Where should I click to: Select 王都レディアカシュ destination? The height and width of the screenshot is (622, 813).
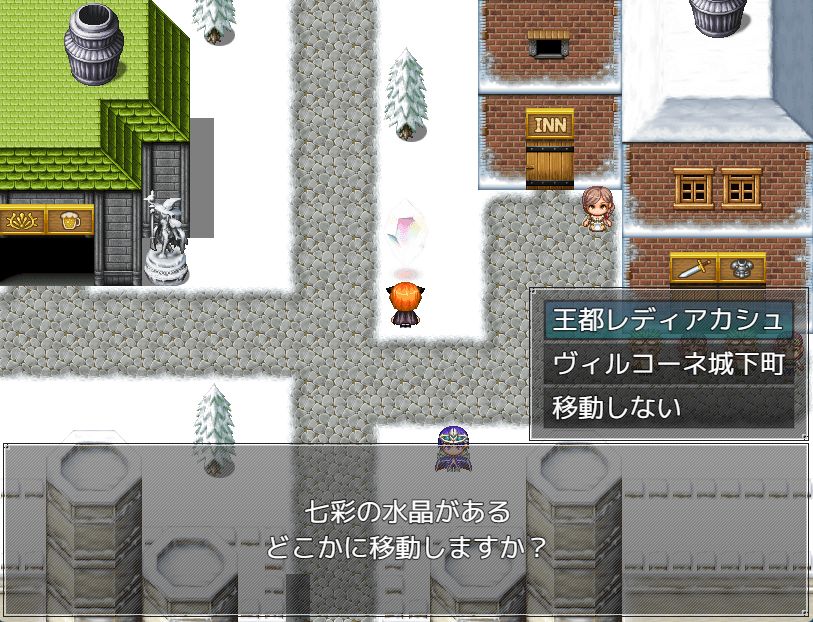click(668, 320)
